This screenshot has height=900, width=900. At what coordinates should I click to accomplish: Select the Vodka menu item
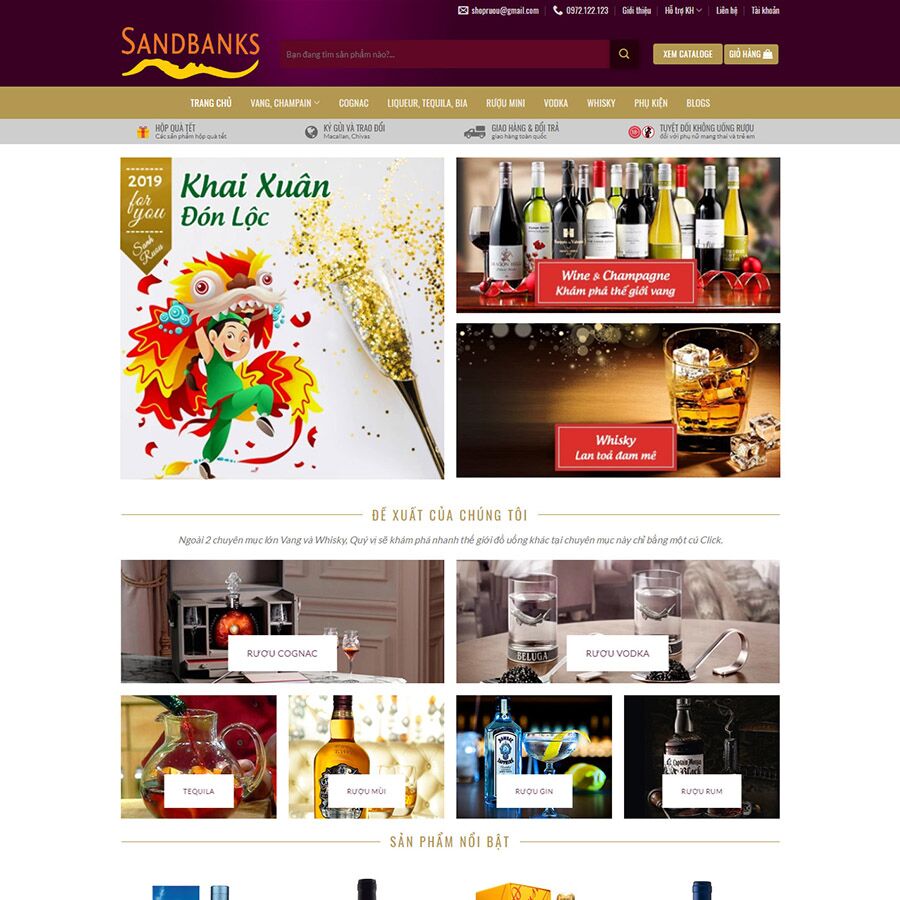click(x=556, y=103)
